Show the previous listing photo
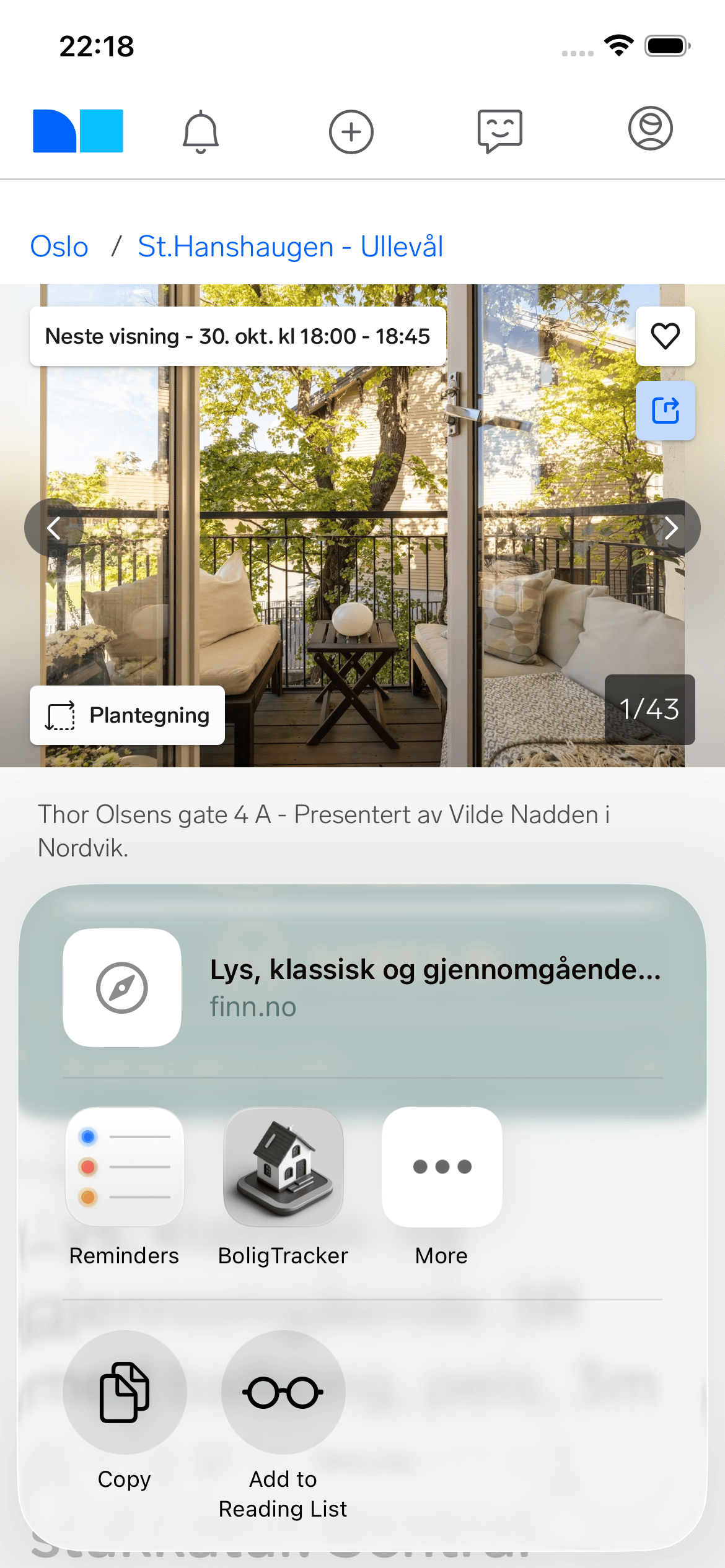725x1568 pixels. (54, 528)
